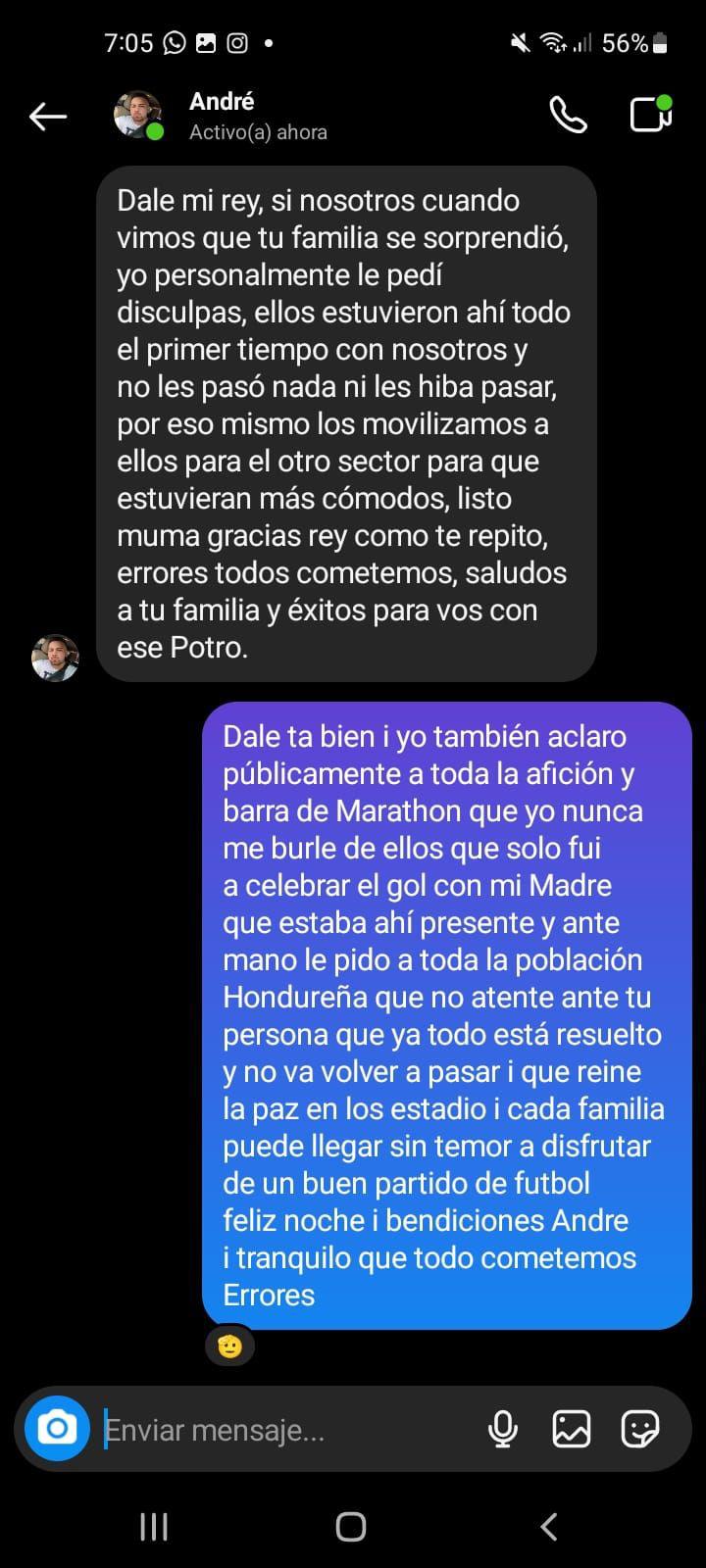The height and width of the screenshot is (1568, 706).
Task: Open recent apps with the navigation key
Action: (x=152, y=1526)
